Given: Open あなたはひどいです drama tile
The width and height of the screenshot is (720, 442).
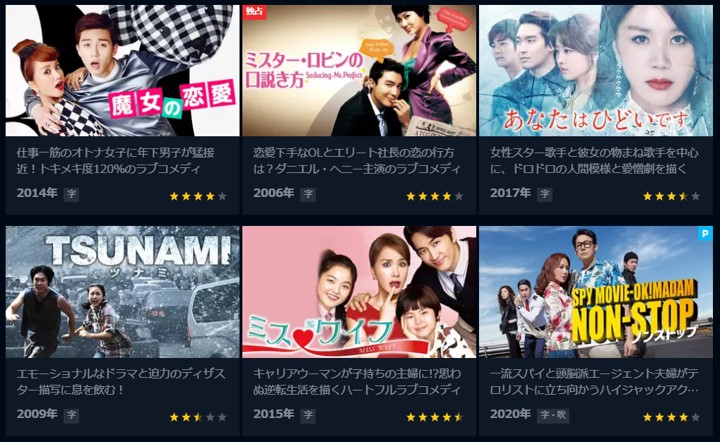Looking at the screenshot, I should (596, 70).
